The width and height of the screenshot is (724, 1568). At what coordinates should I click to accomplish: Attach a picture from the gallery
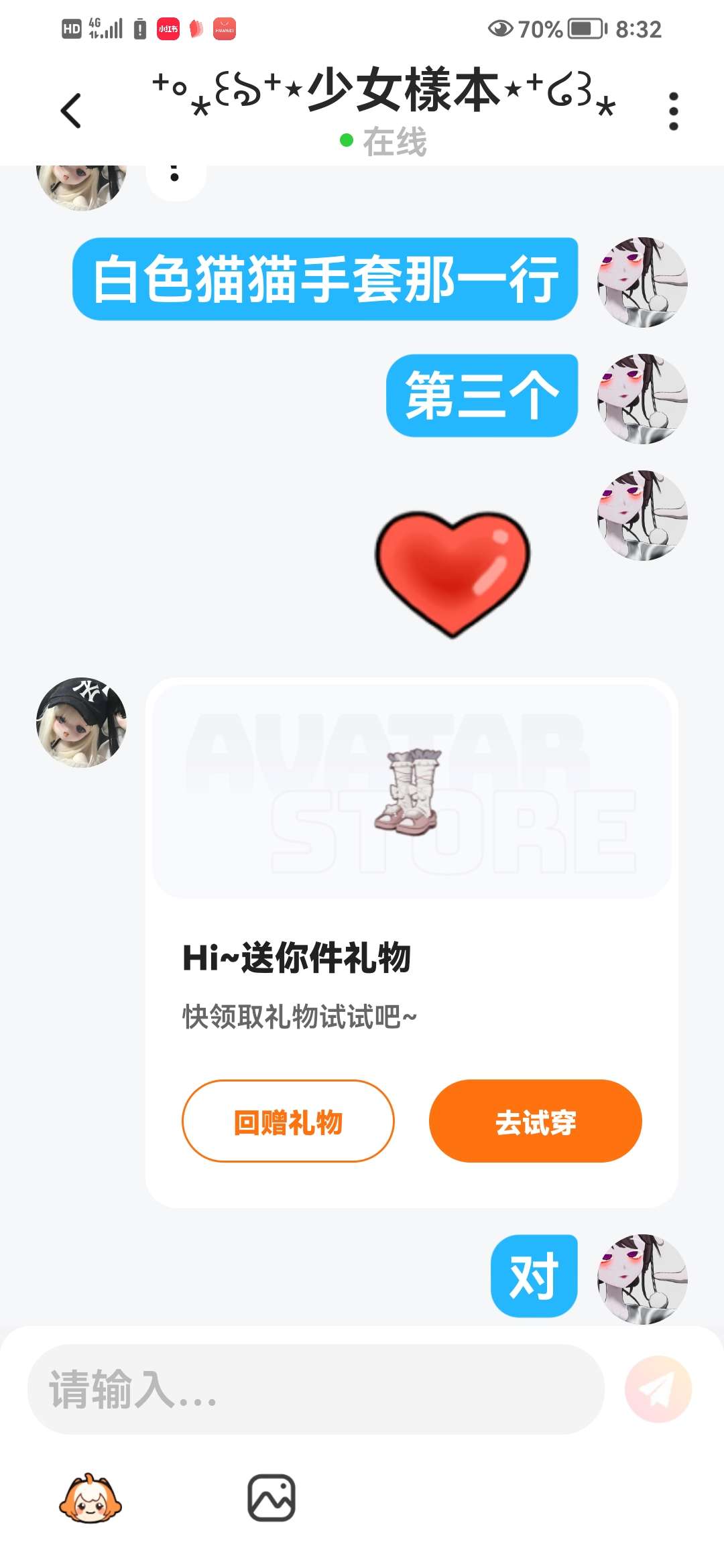point(271,1498)
